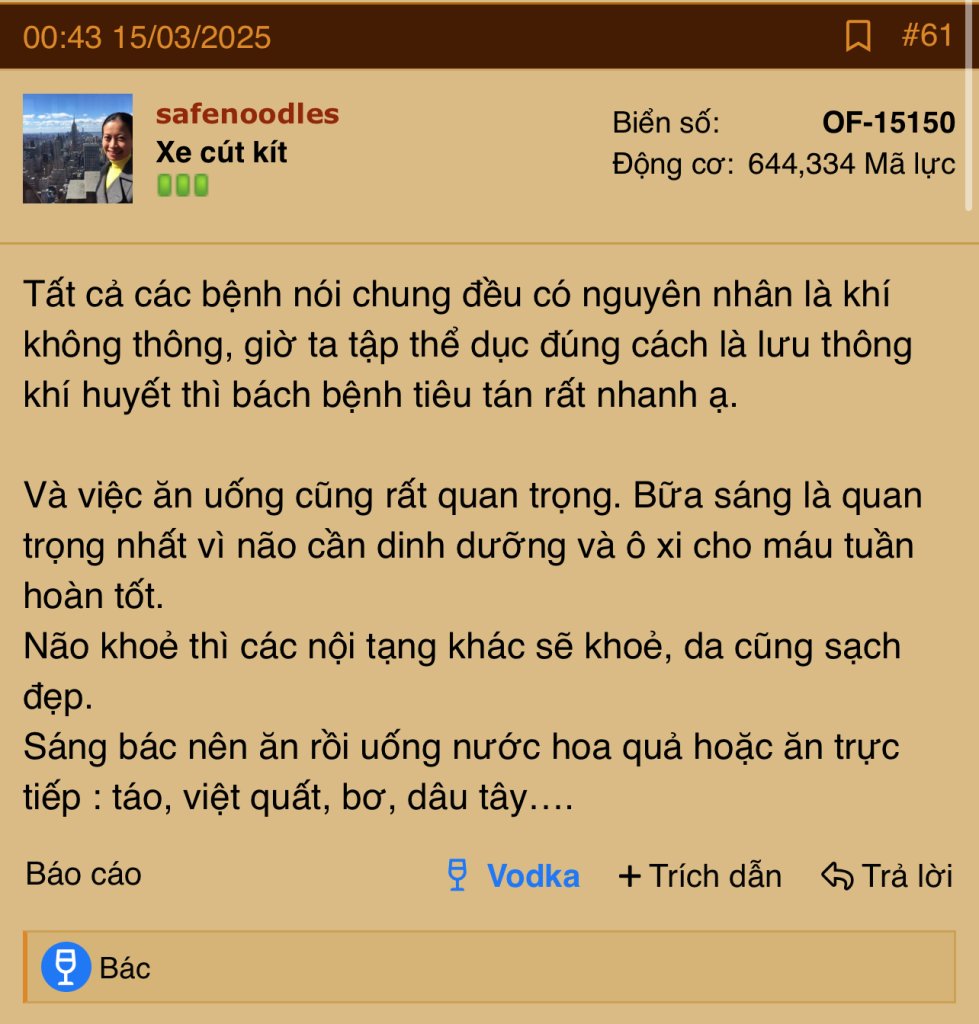Viewport: 979px width, 1024px height.
Task: View safenoodles' profile avatar
Action: pos(78,149)
